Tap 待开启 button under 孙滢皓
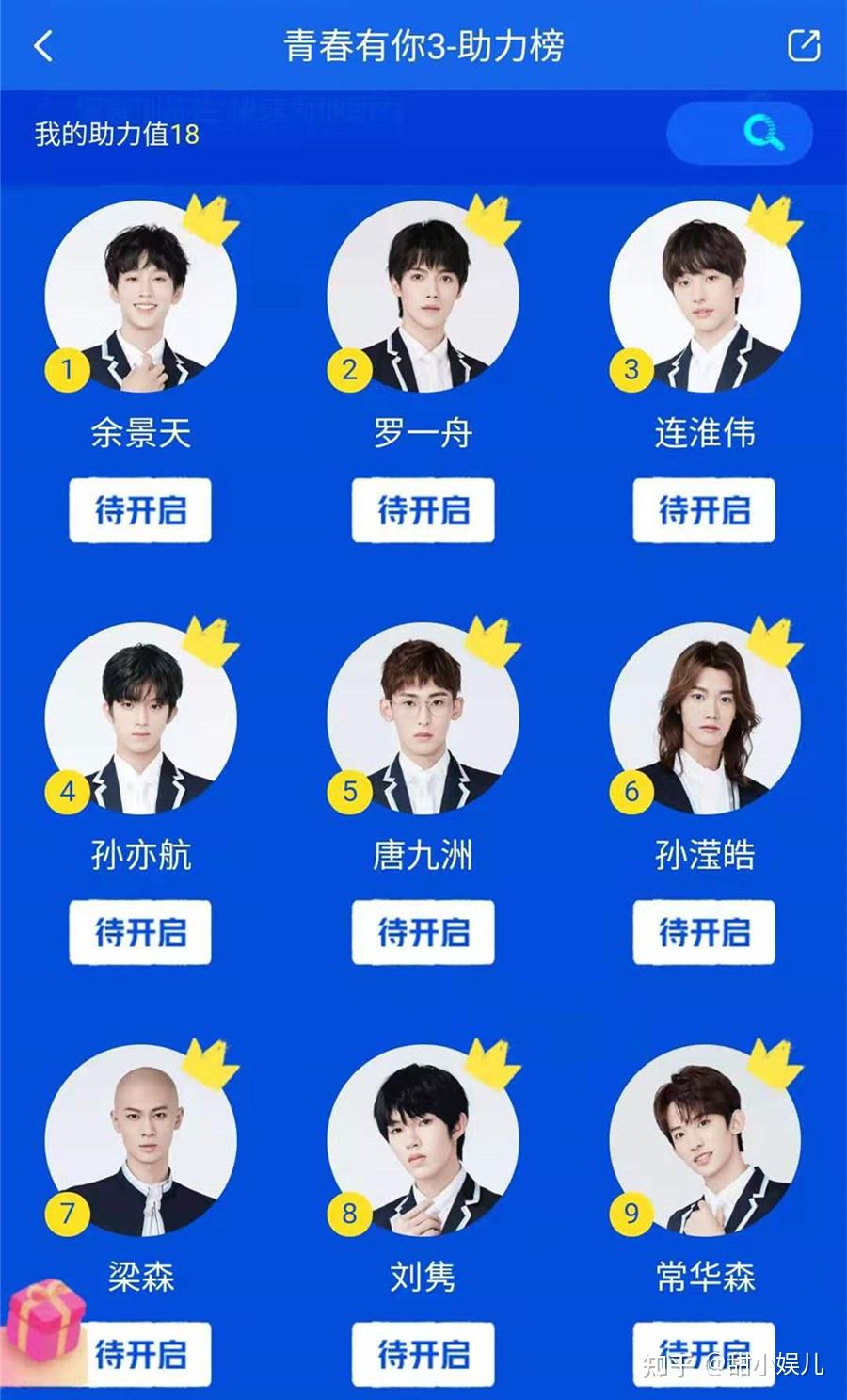 (x=704, y=932)
